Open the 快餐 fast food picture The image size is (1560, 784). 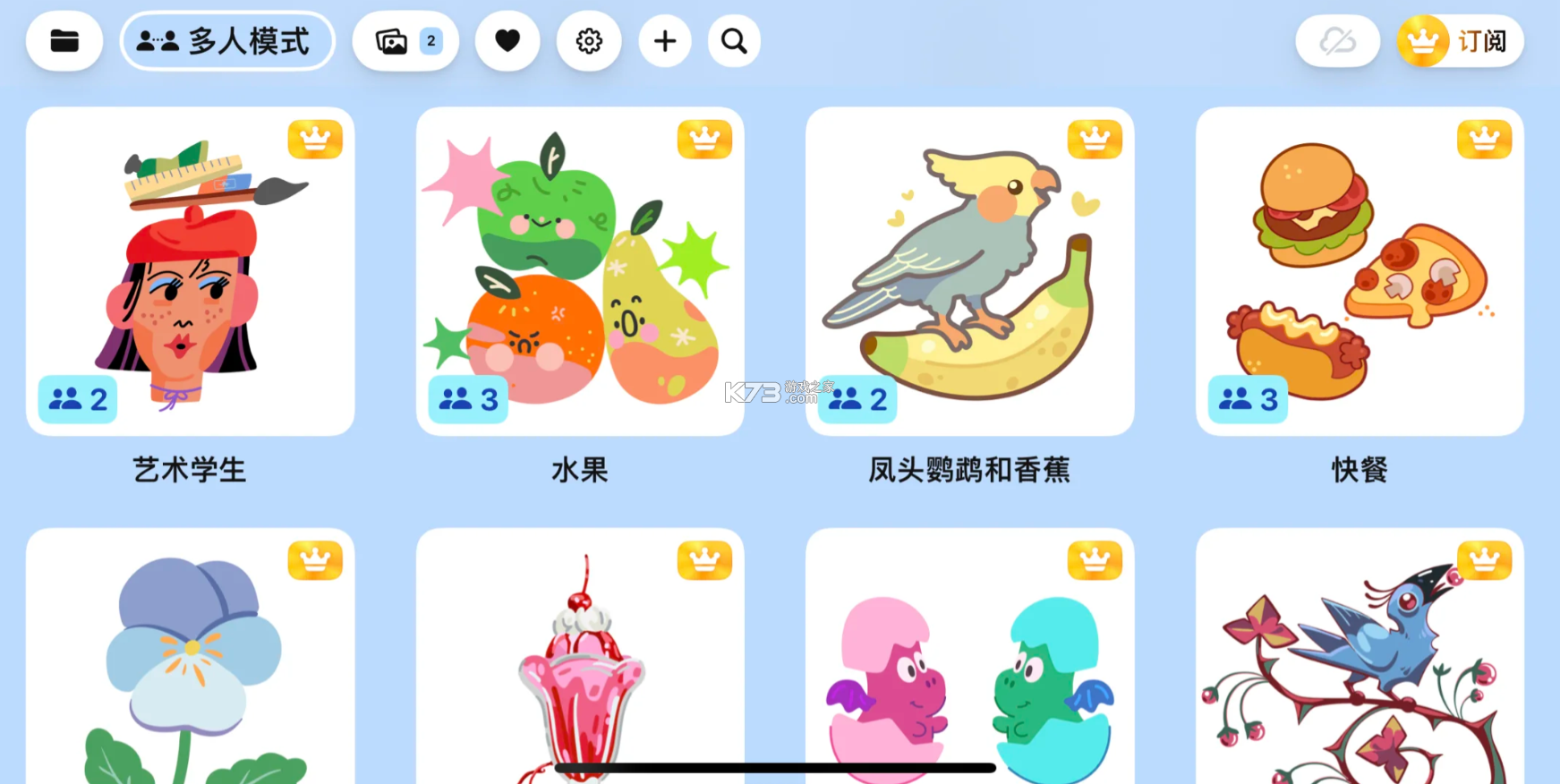coord(1360,271)
